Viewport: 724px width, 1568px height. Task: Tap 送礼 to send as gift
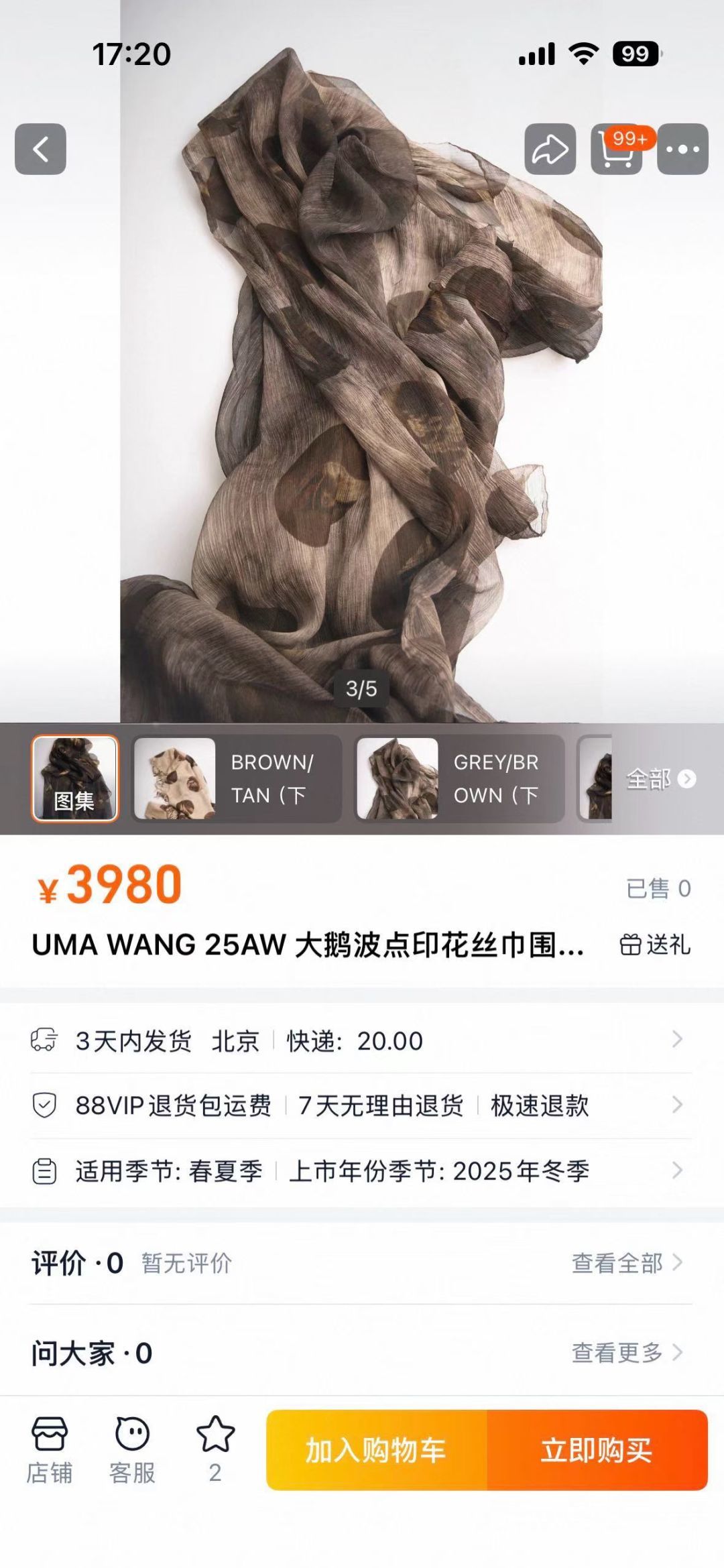tap(655, 945)
